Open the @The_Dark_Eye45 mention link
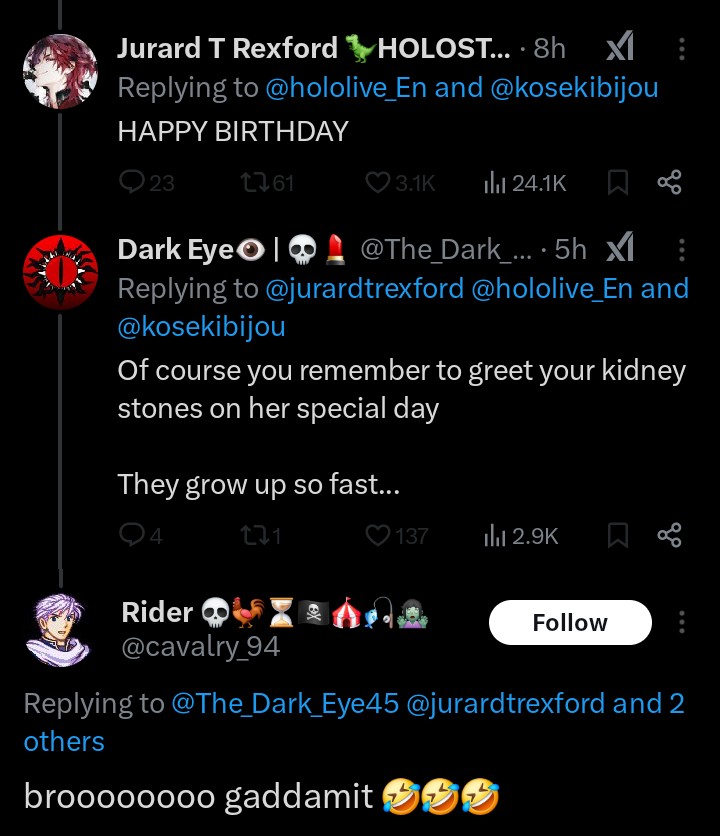The height and width of the screenshot is (836, 720). pos(286,704)
